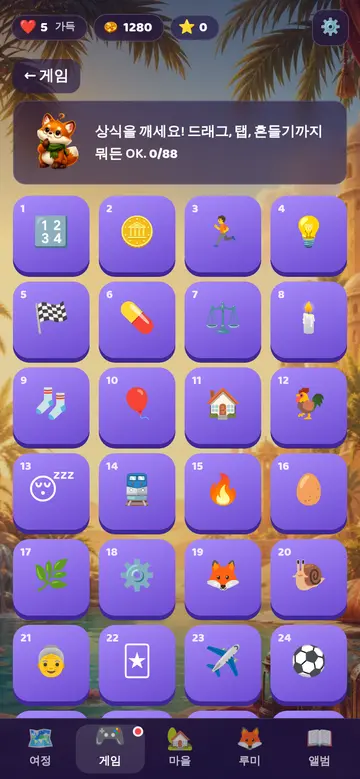
Task: Play level 7 with the balance scales
Action: (x=223, y=321)
